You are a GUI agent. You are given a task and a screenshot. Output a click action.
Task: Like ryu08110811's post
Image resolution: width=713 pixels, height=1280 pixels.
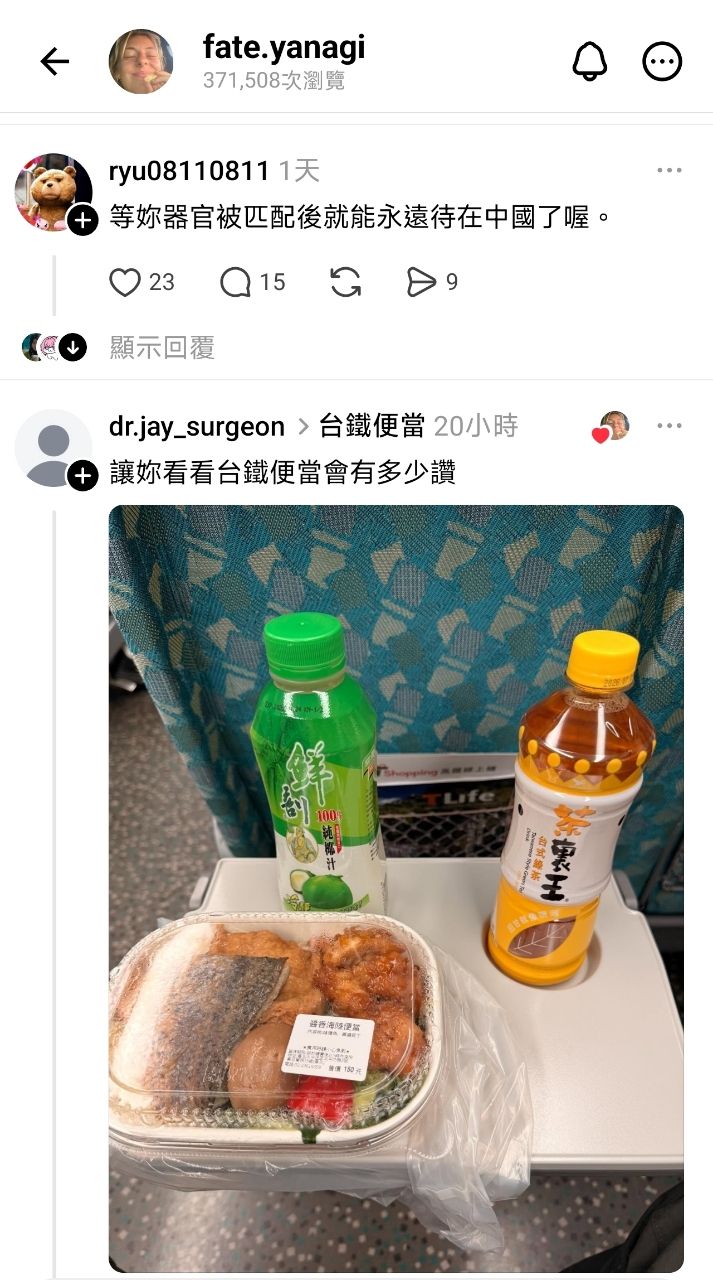tap(125, 283)
